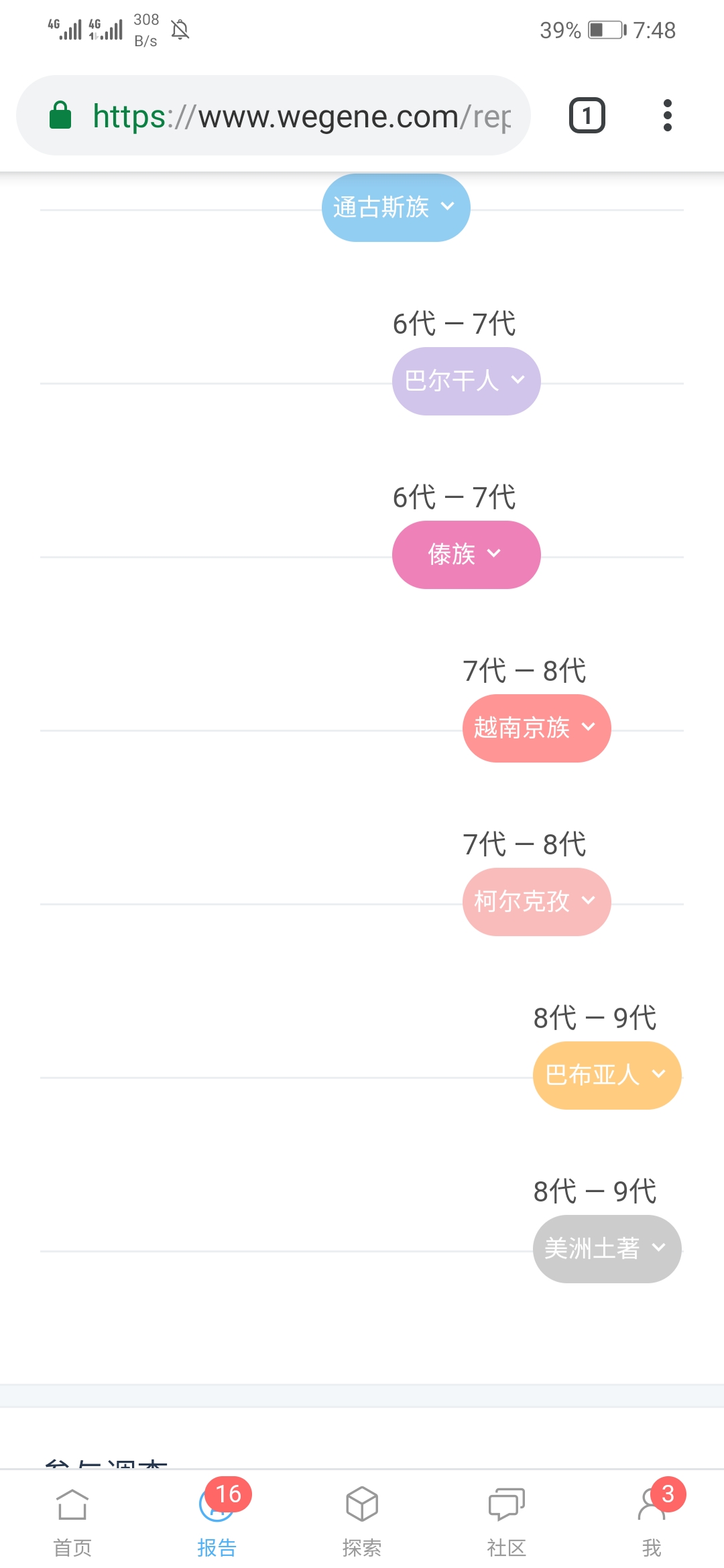Tap the browser address bar
Screen dimensions: 724x1568
[274, 115]
